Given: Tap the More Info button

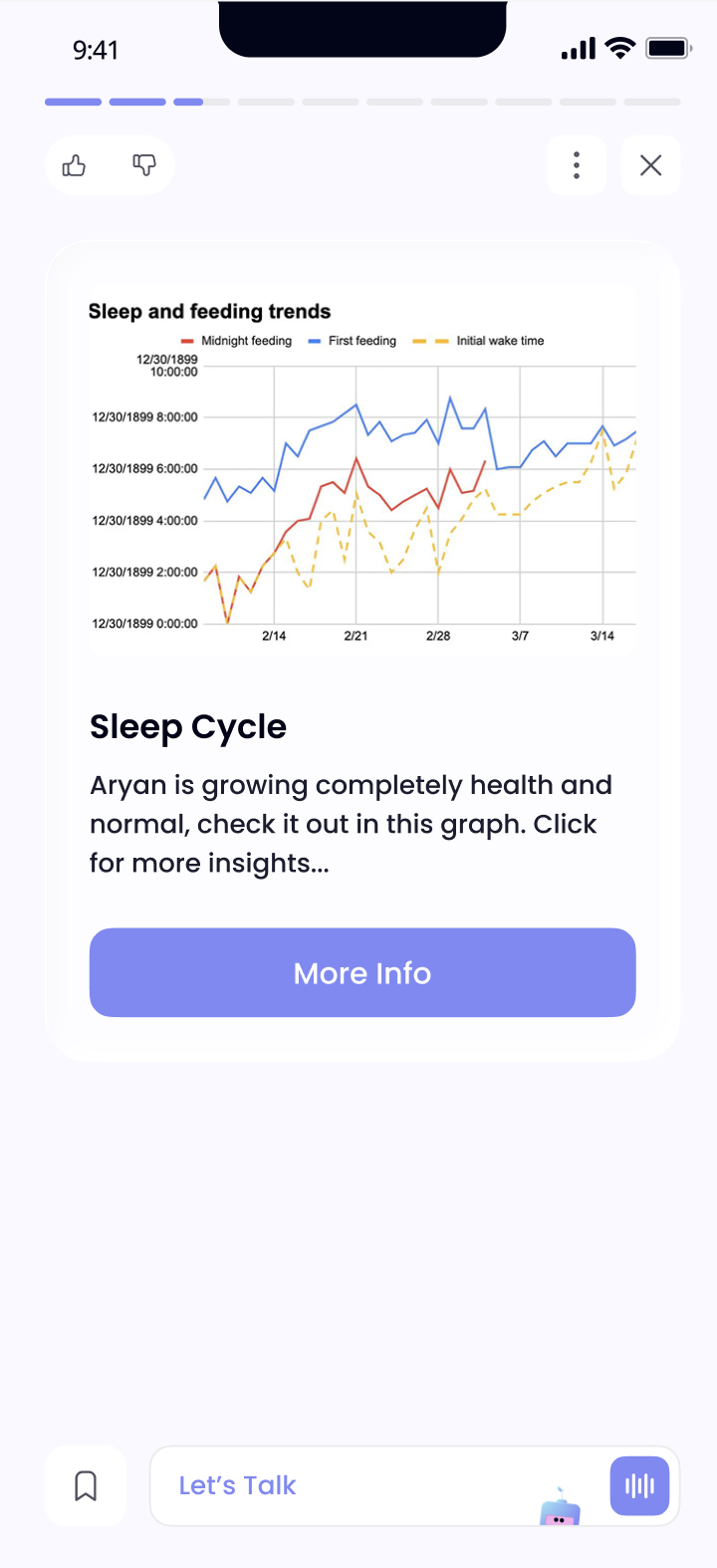Looking at the screenshot, I should pyautogui.click(x=362, y=972).
